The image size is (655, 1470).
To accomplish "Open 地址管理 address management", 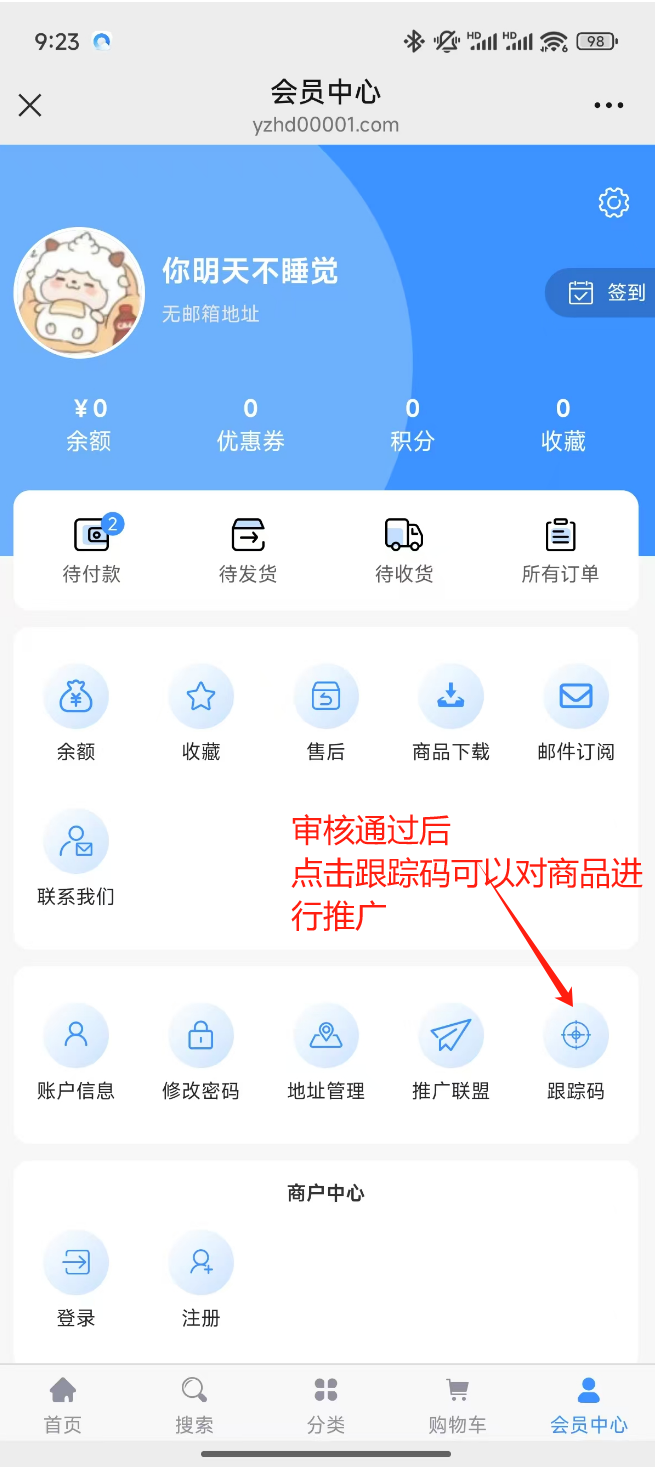I will pos(326,1049).
